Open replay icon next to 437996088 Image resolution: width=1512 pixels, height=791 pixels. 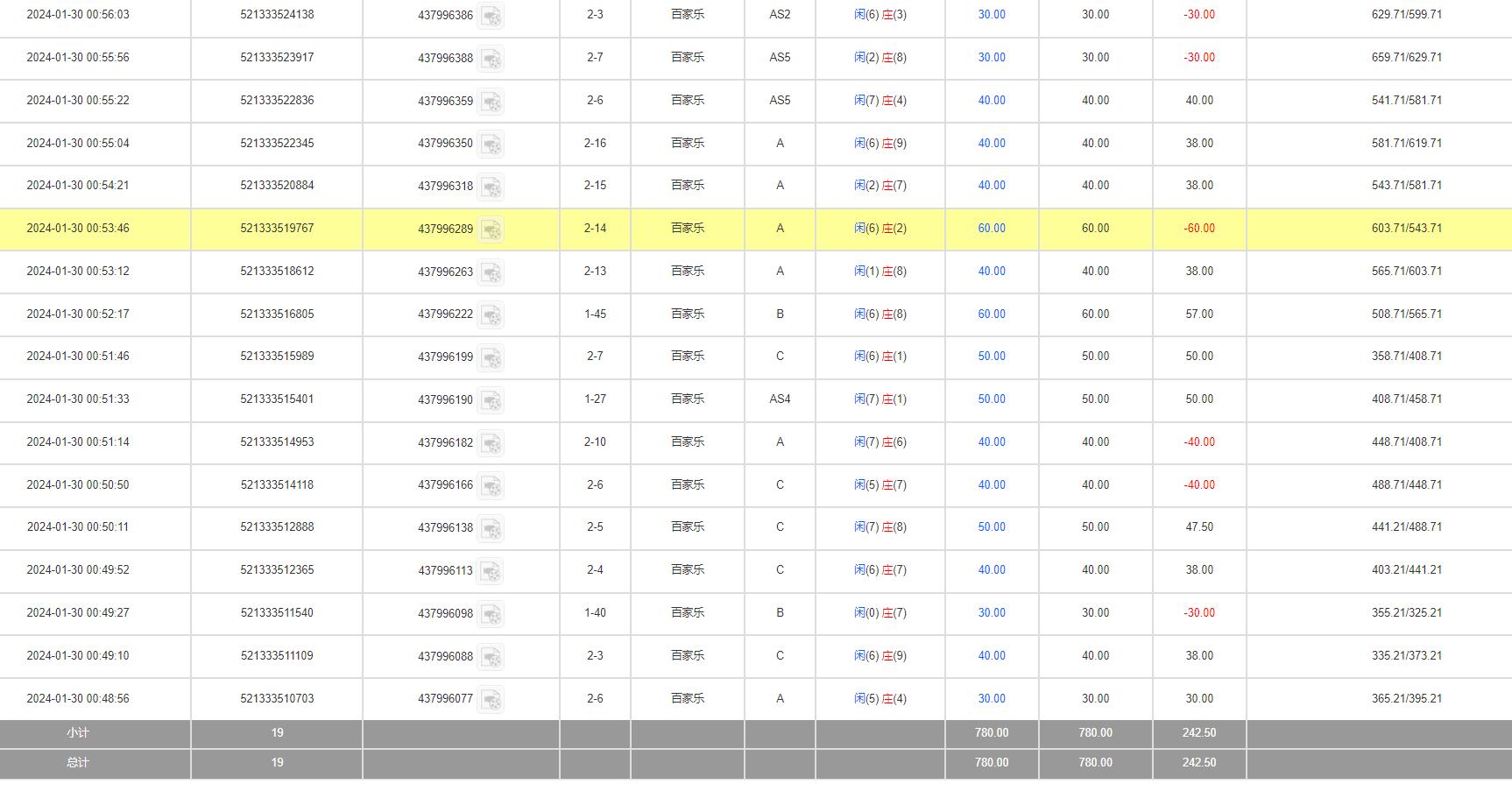coord(491,657)
